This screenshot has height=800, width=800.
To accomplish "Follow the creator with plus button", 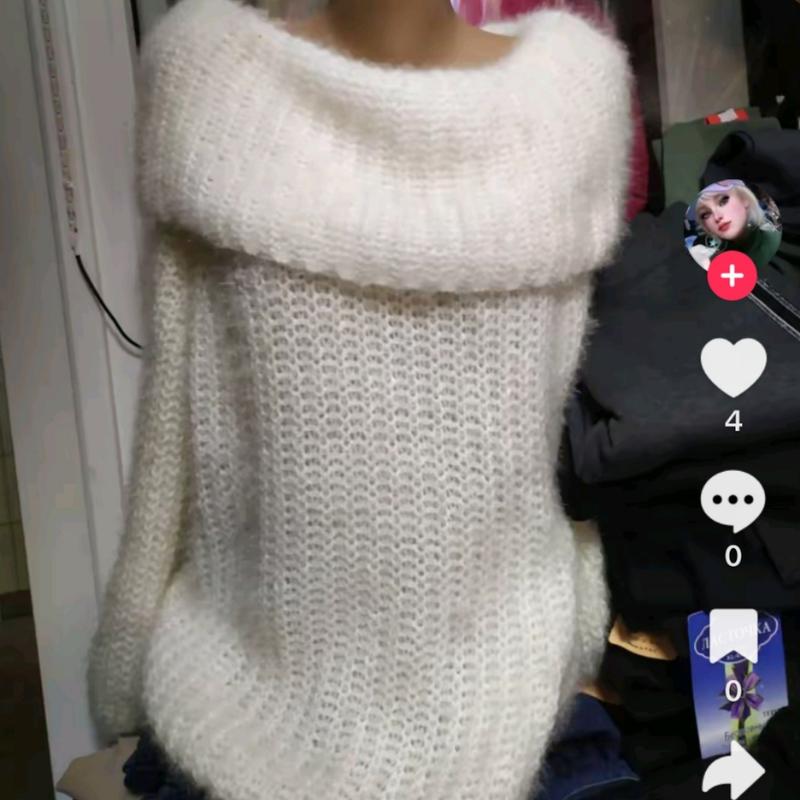I will pos(732,276).
